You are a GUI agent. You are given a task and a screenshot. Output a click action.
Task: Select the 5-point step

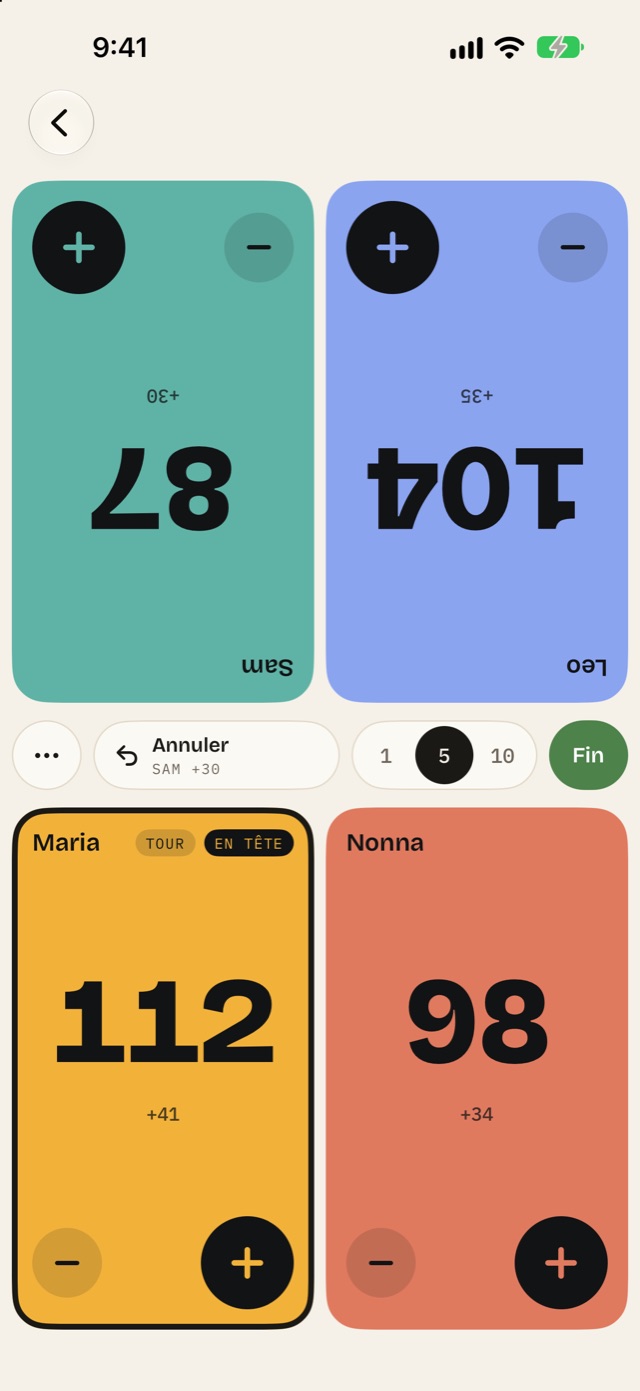pyautogui.click(x=444, y=755)
